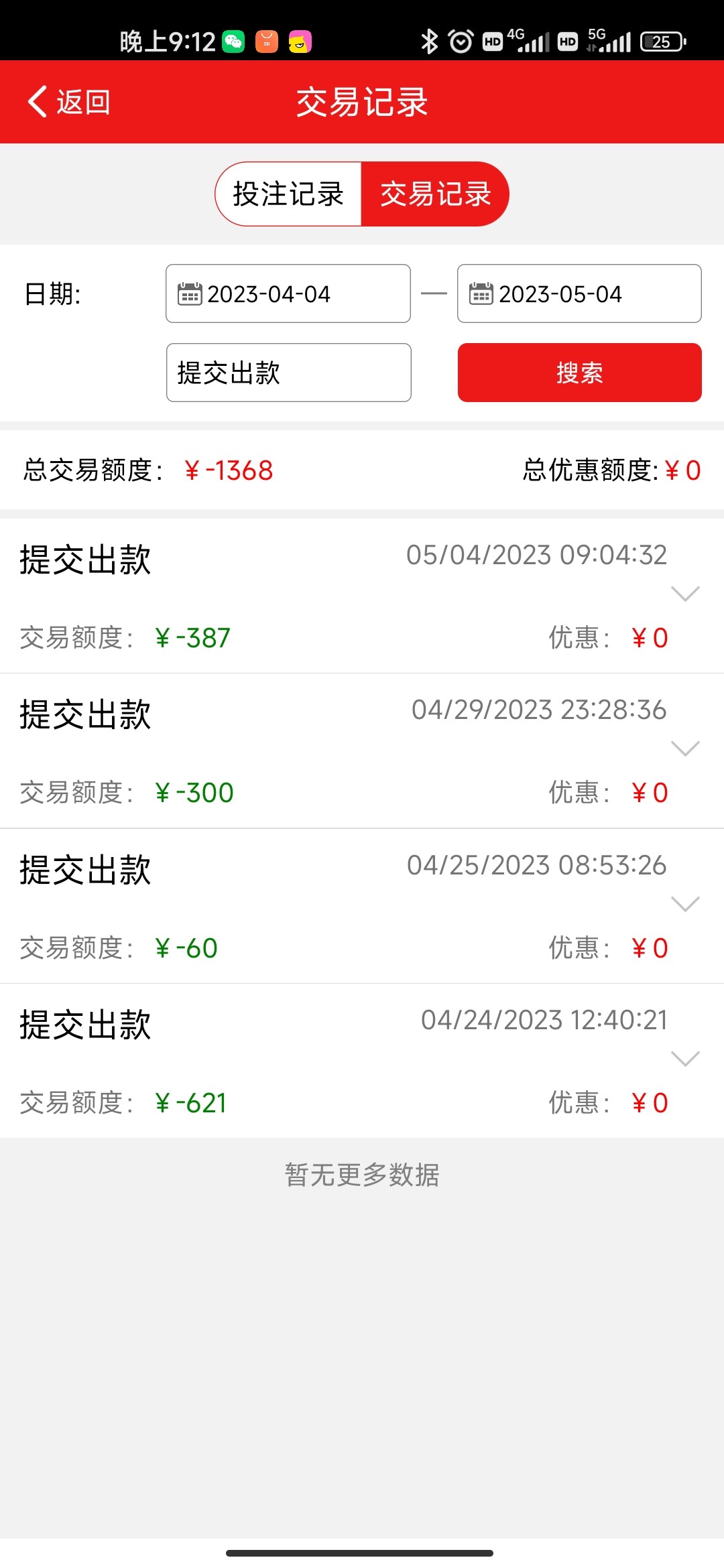Tap the alarm clock icon in status bar
This screenshot has width=724, height=1568.
tap(461, 42)
